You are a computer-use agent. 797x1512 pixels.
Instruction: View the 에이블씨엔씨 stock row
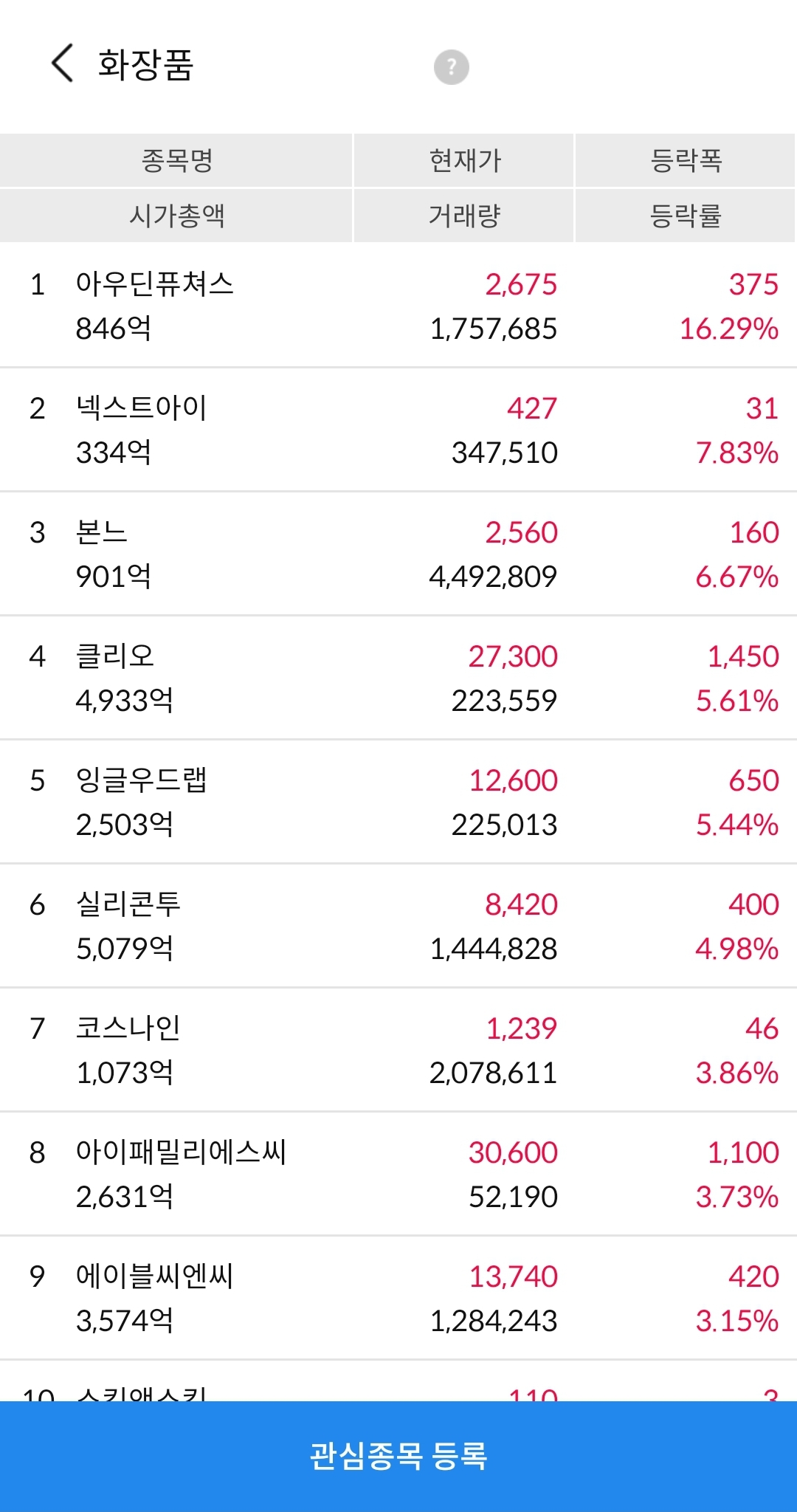pos(398,1298)
